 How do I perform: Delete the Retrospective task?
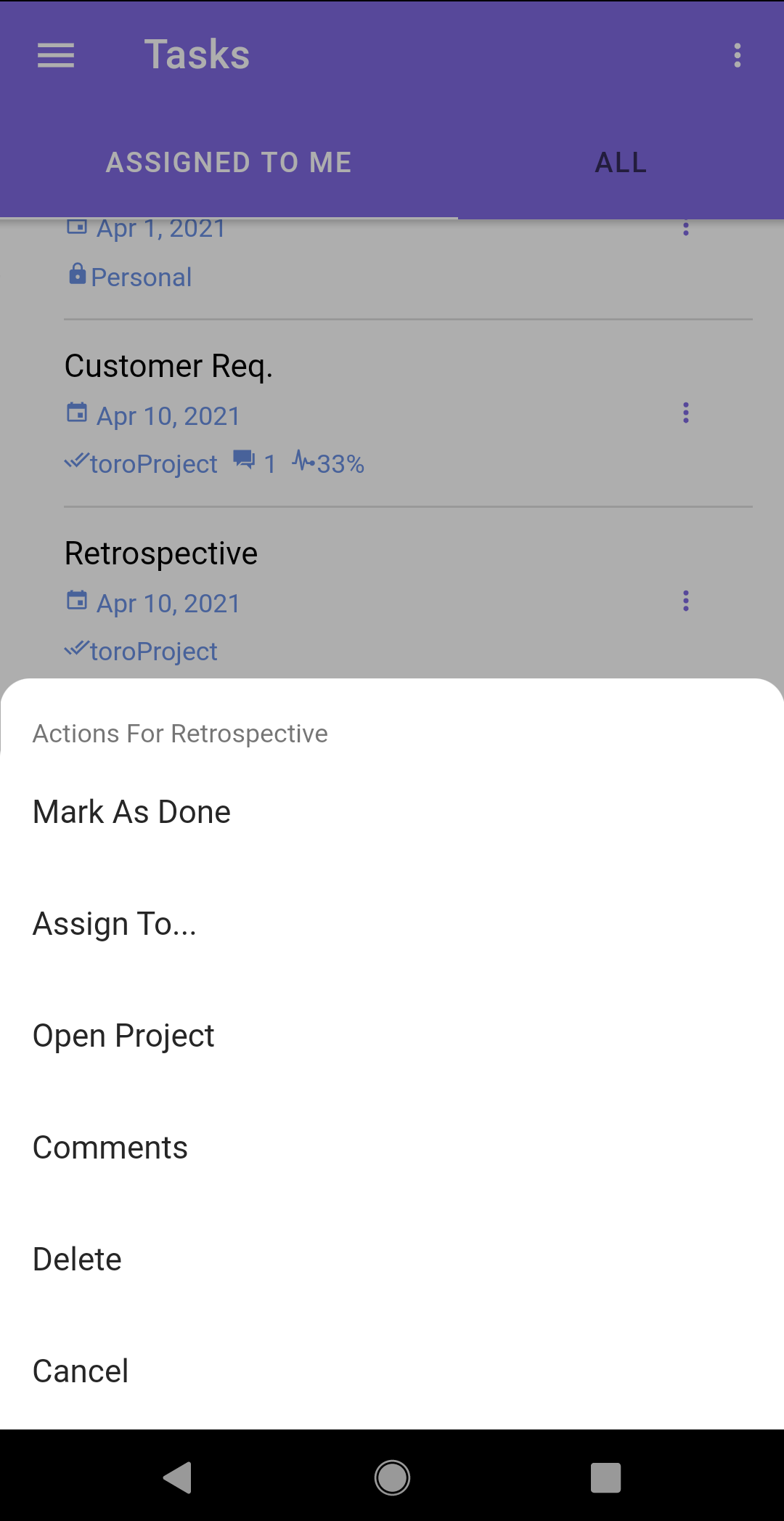click(x=392, y=1260)
